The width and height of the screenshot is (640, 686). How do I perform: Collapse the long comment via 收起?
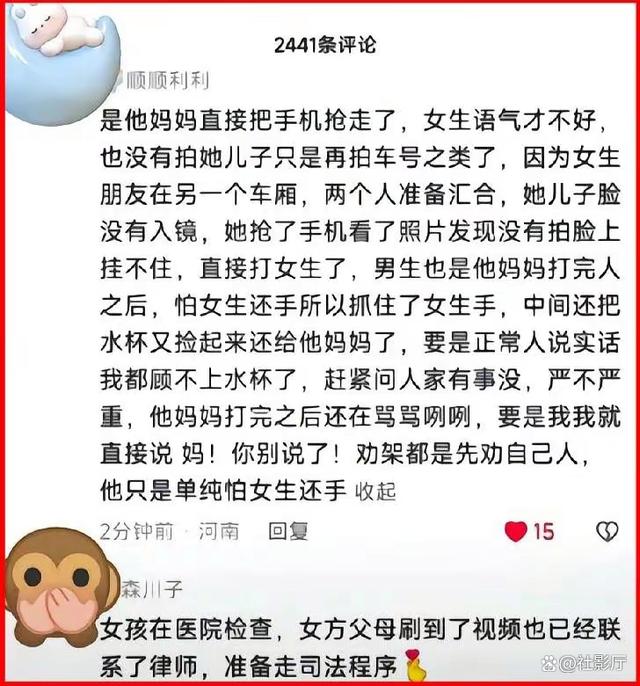pyautogui.click(x=376, y=490)
